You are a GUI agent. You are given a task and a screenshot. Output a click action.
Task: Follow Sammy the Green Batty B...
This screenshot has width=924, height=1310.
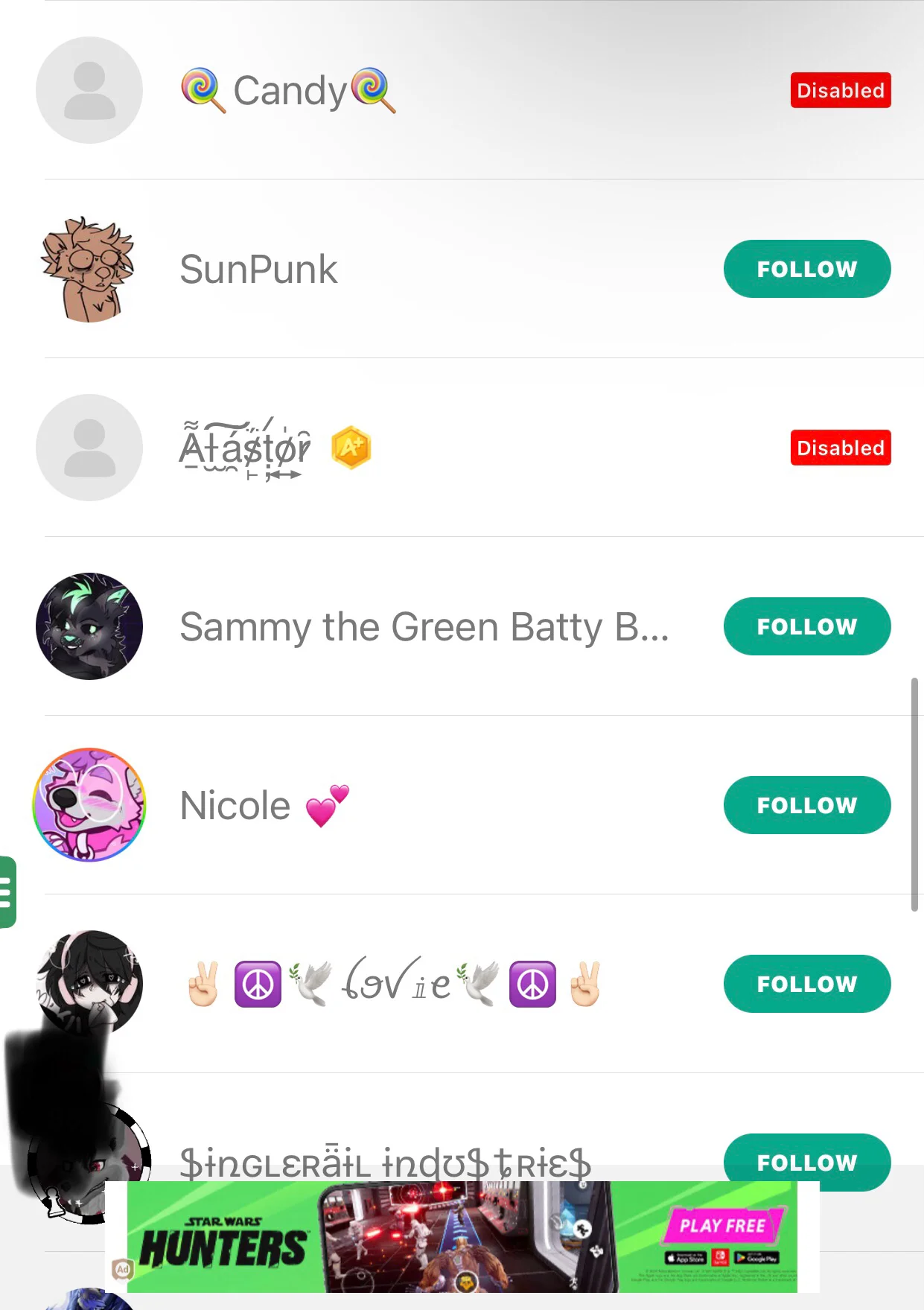pyautogui.click(x=806, y=626)
